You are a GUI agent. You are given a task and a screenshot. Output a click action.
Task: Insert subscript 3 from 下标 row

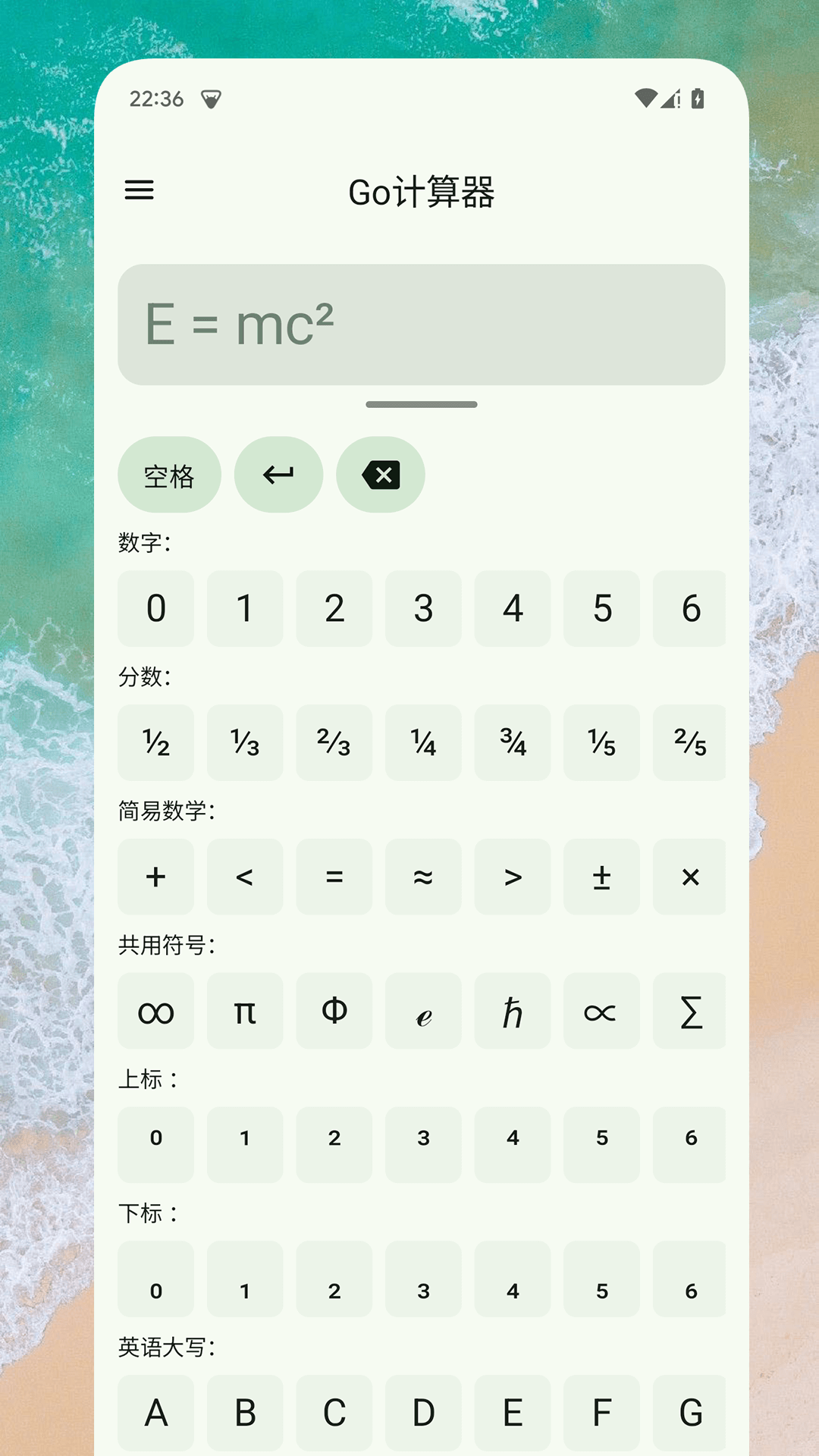[x=423, y=1279]
